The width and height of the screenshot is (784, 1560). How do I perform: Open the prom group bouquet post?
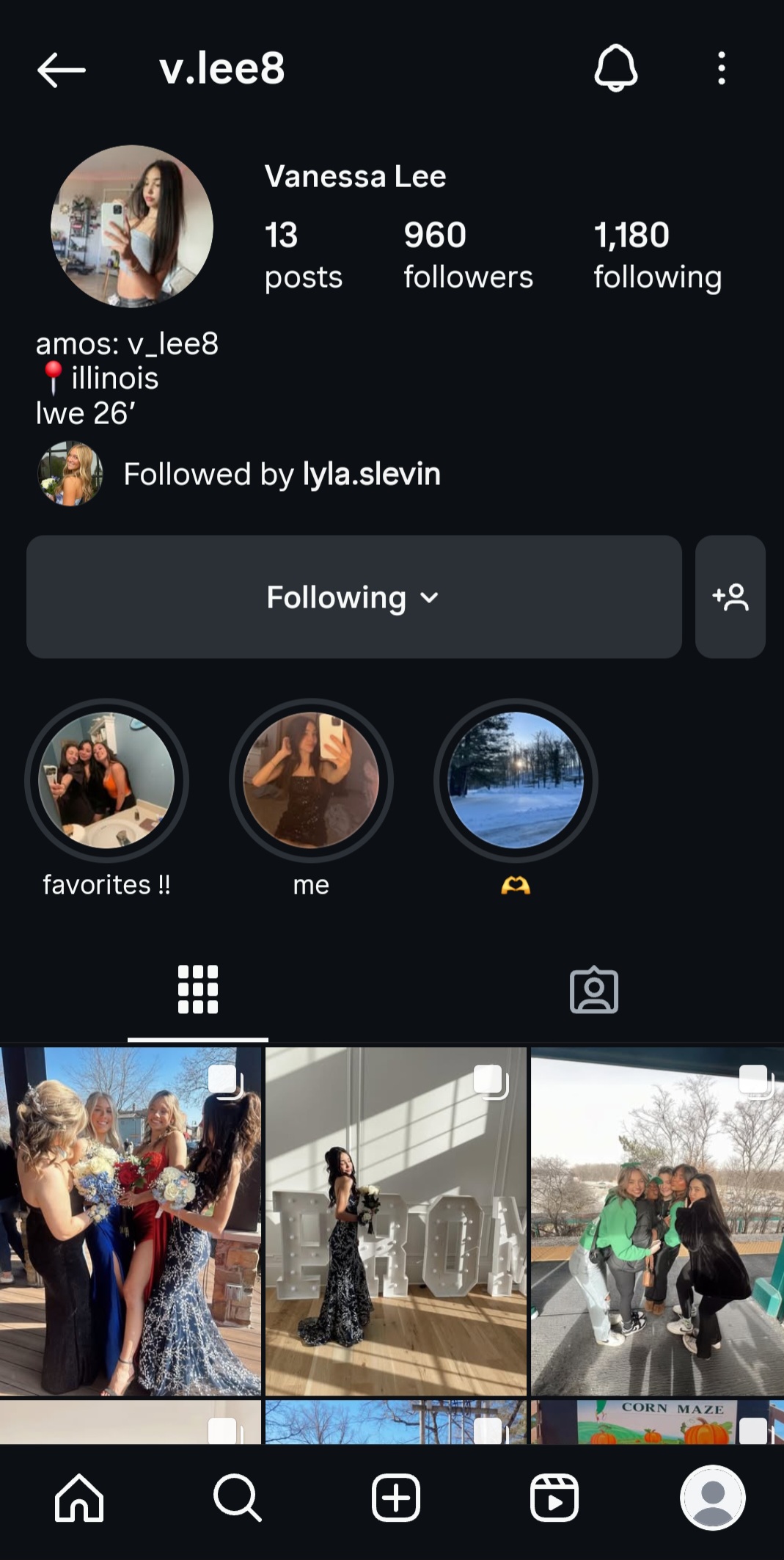pyautogui.click(x=131, y=1221)
